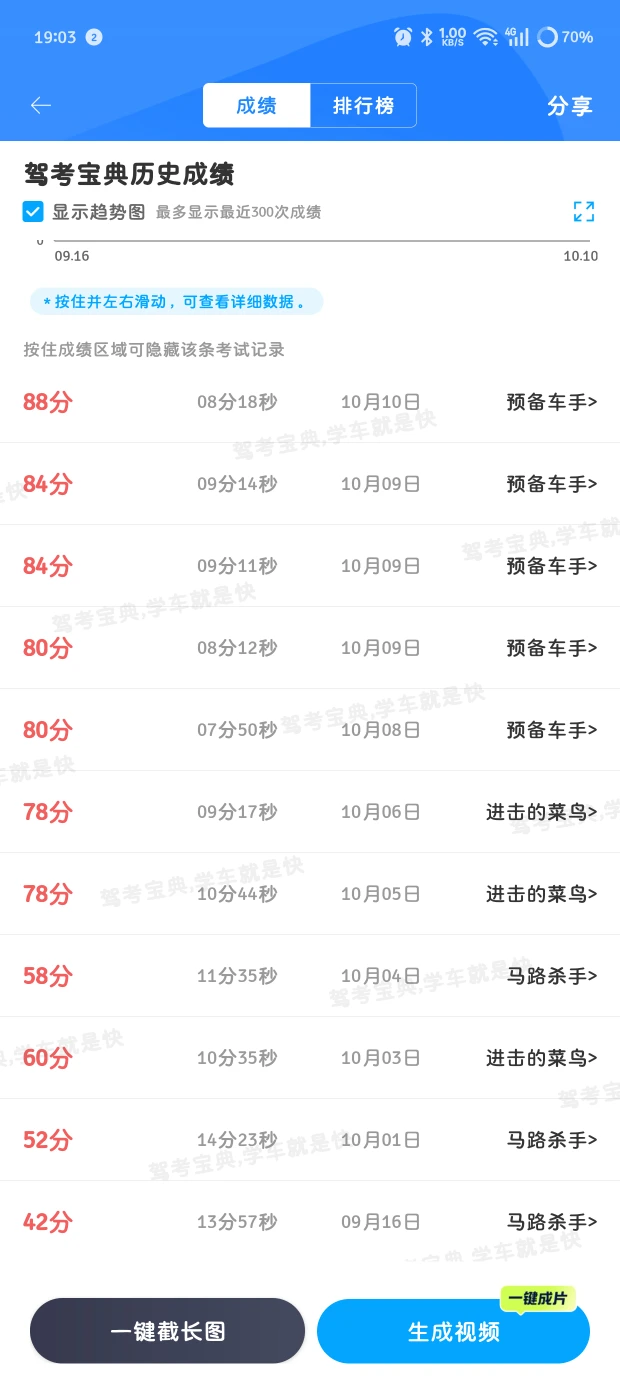Go back using the arrow icon
This screenshot has height=1386, width=620.
point(41,105)
